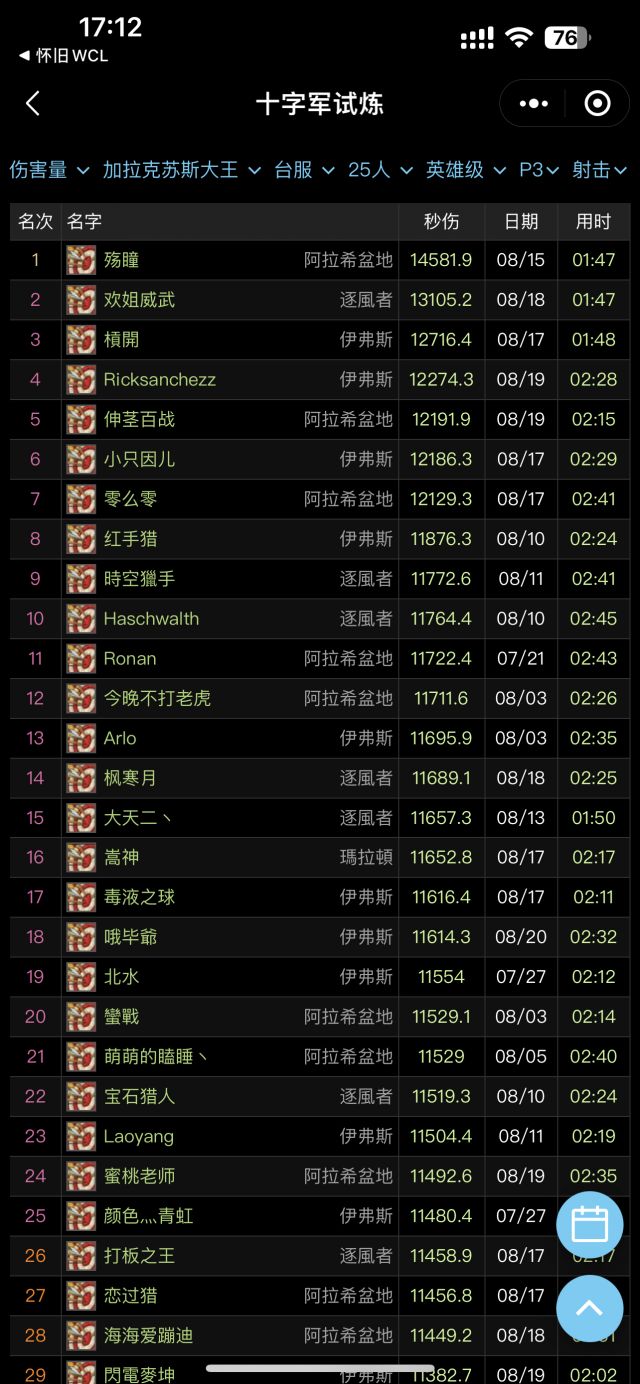Open the mini program more-options menu
Screen dimensions: 640x1384
(534, 104)
